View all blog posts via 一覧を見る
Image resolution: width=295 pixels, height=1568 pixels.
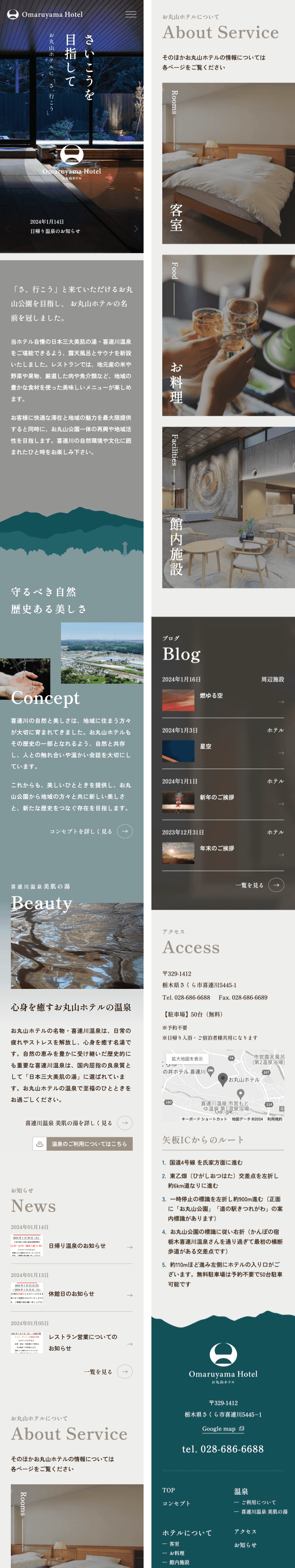(x=259, y=884)
